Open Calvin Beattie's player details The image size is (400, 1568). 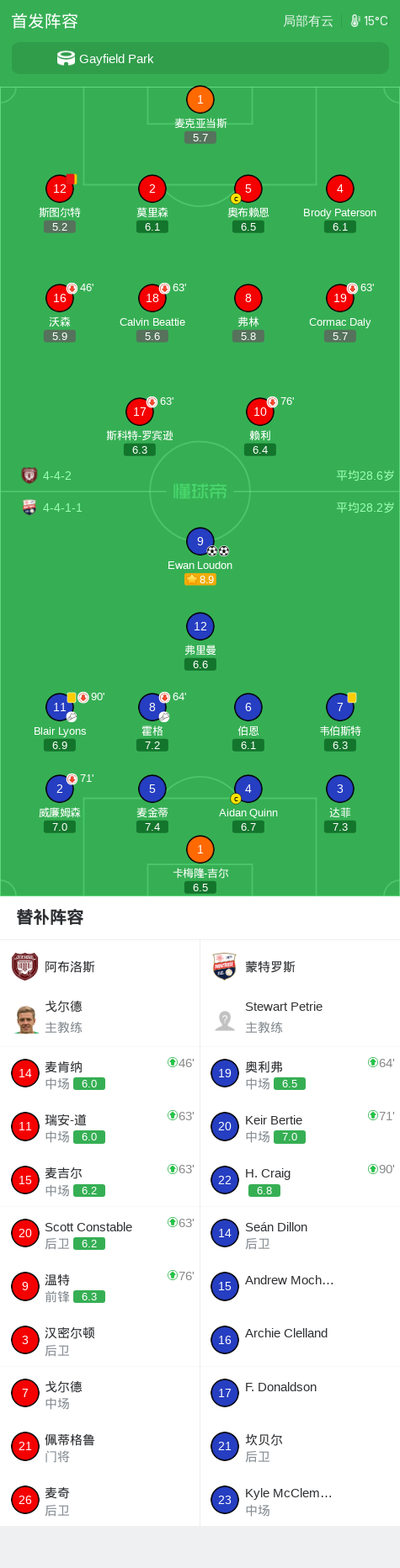152,313
